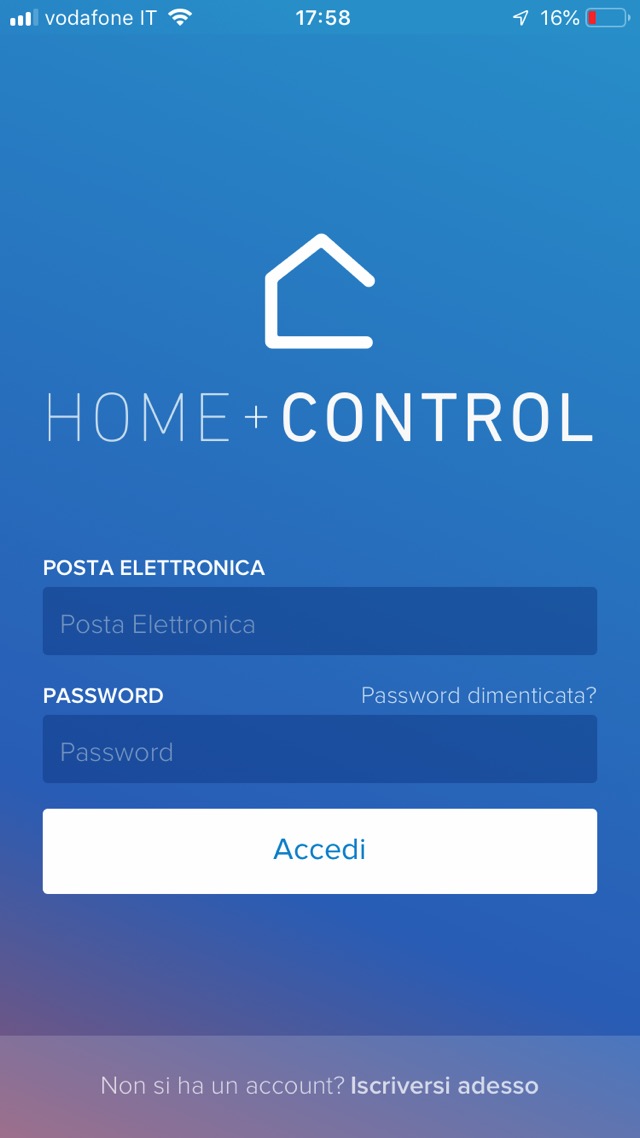Tap the Posta Elettronica email field
The height and width of the screenshot is (1138, 640).
click(x=320, y=622)
